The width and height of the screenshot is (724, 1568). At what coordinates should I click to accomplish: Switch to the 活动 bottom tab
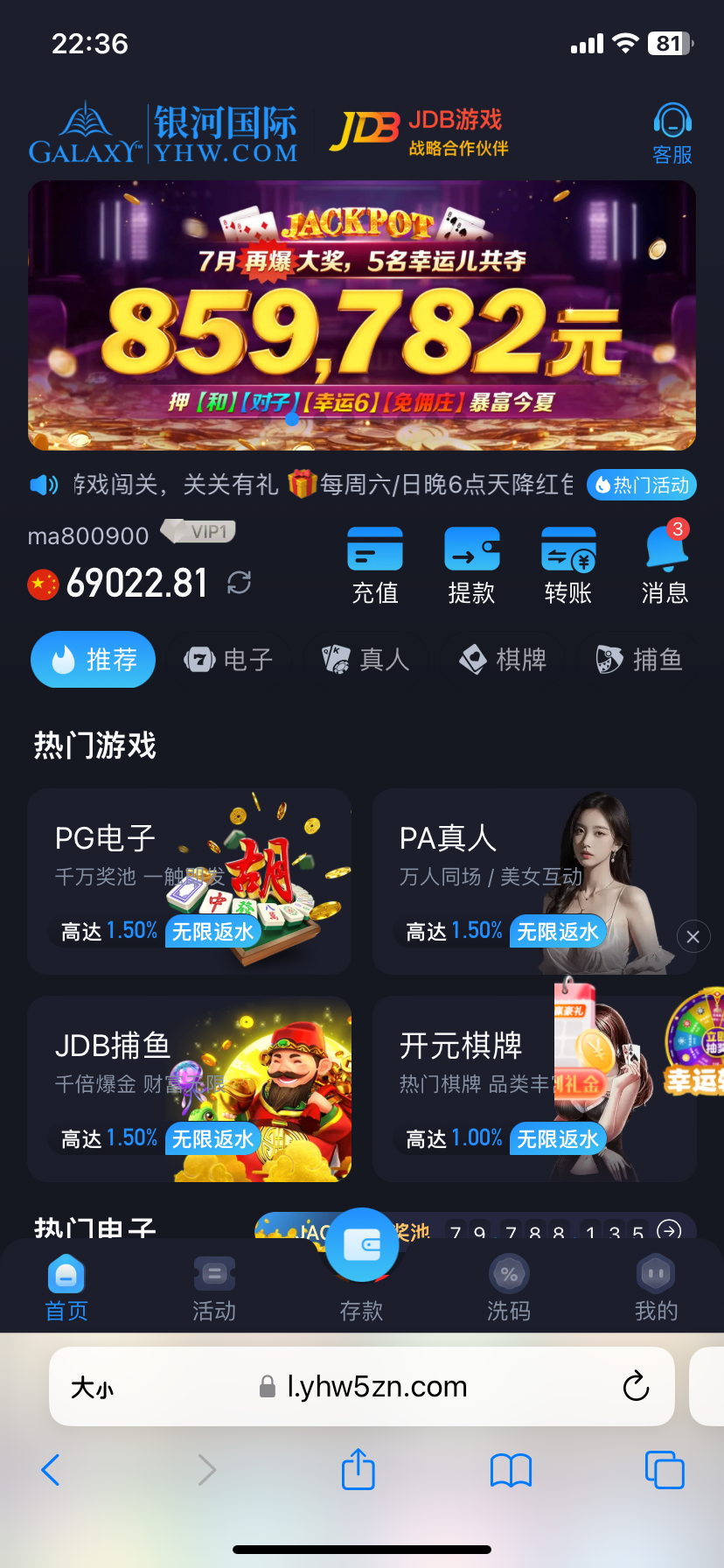[x=214, y=1288]
